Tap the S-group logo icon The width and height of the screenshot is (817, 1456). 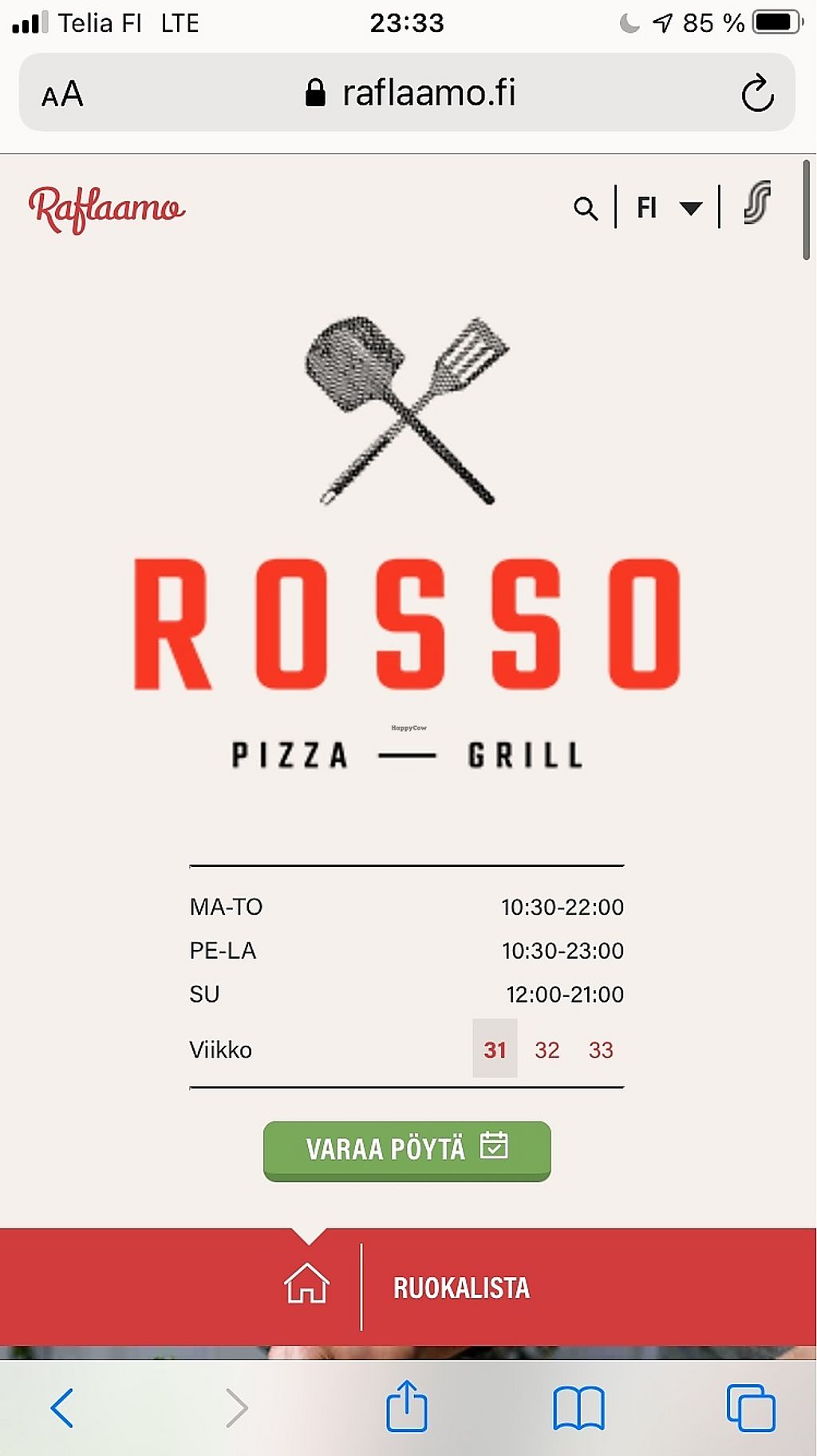[757, 204]
